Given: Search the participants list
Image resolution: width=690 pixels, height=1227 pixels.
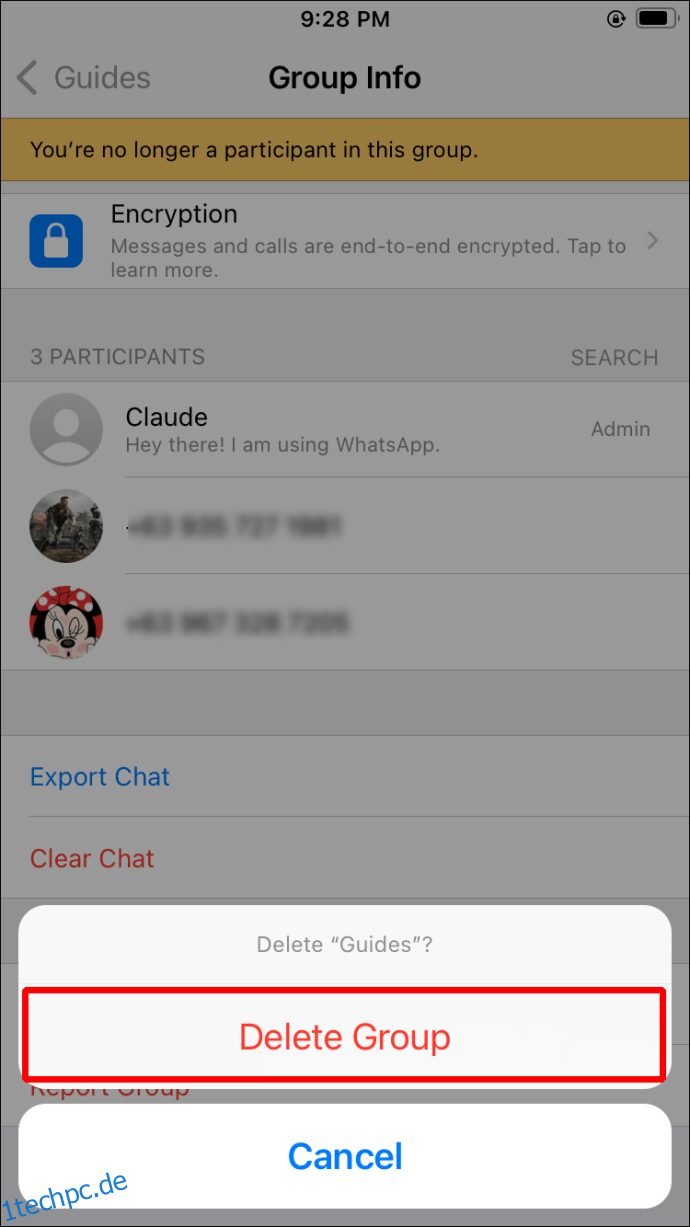Looking at the screenshot, I should [614, 357].
